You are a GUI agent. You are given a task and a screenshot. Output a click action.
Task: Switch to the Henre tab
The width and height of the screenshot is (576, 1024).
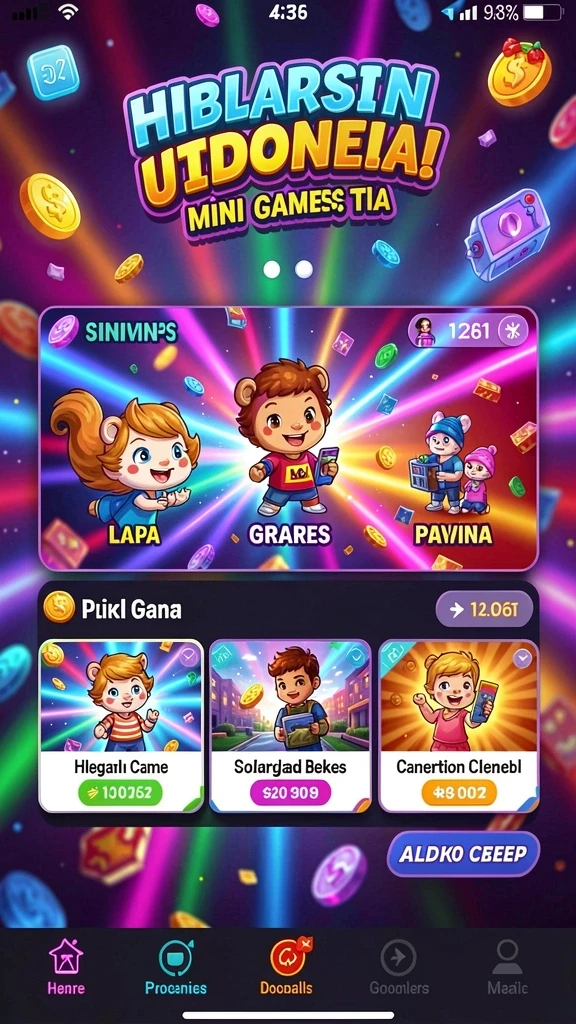pos(66,966)
